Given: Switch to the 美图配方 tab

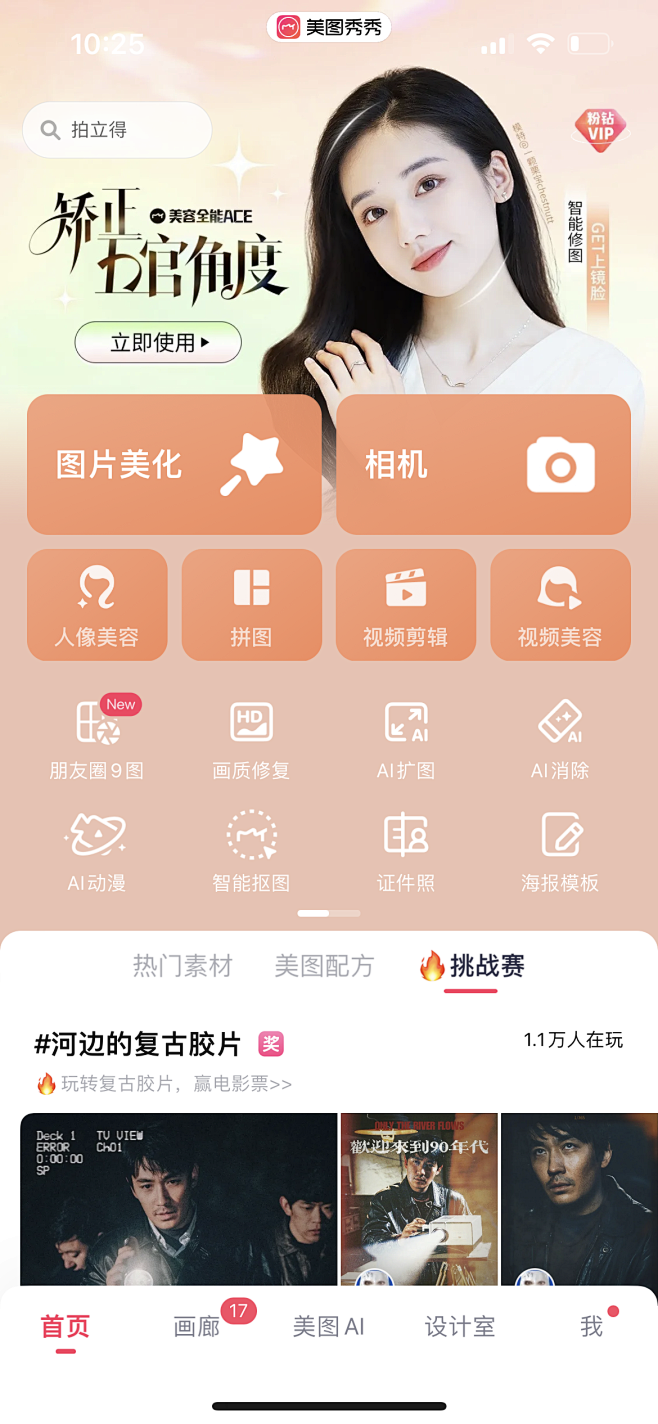Looking at the screenshot, I should 325,966.
